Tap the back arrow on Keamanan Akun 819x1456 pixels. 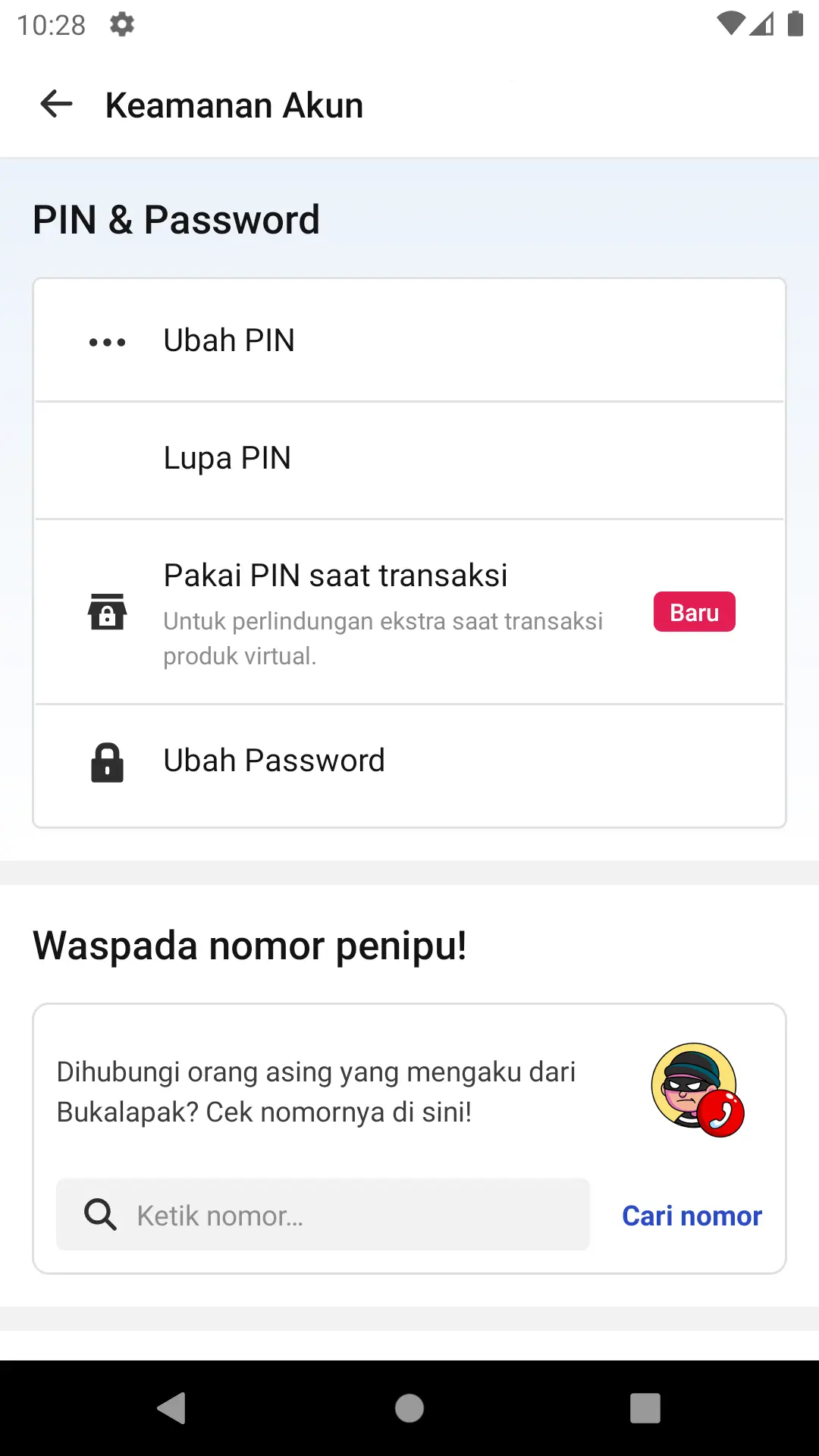point(55,105)
